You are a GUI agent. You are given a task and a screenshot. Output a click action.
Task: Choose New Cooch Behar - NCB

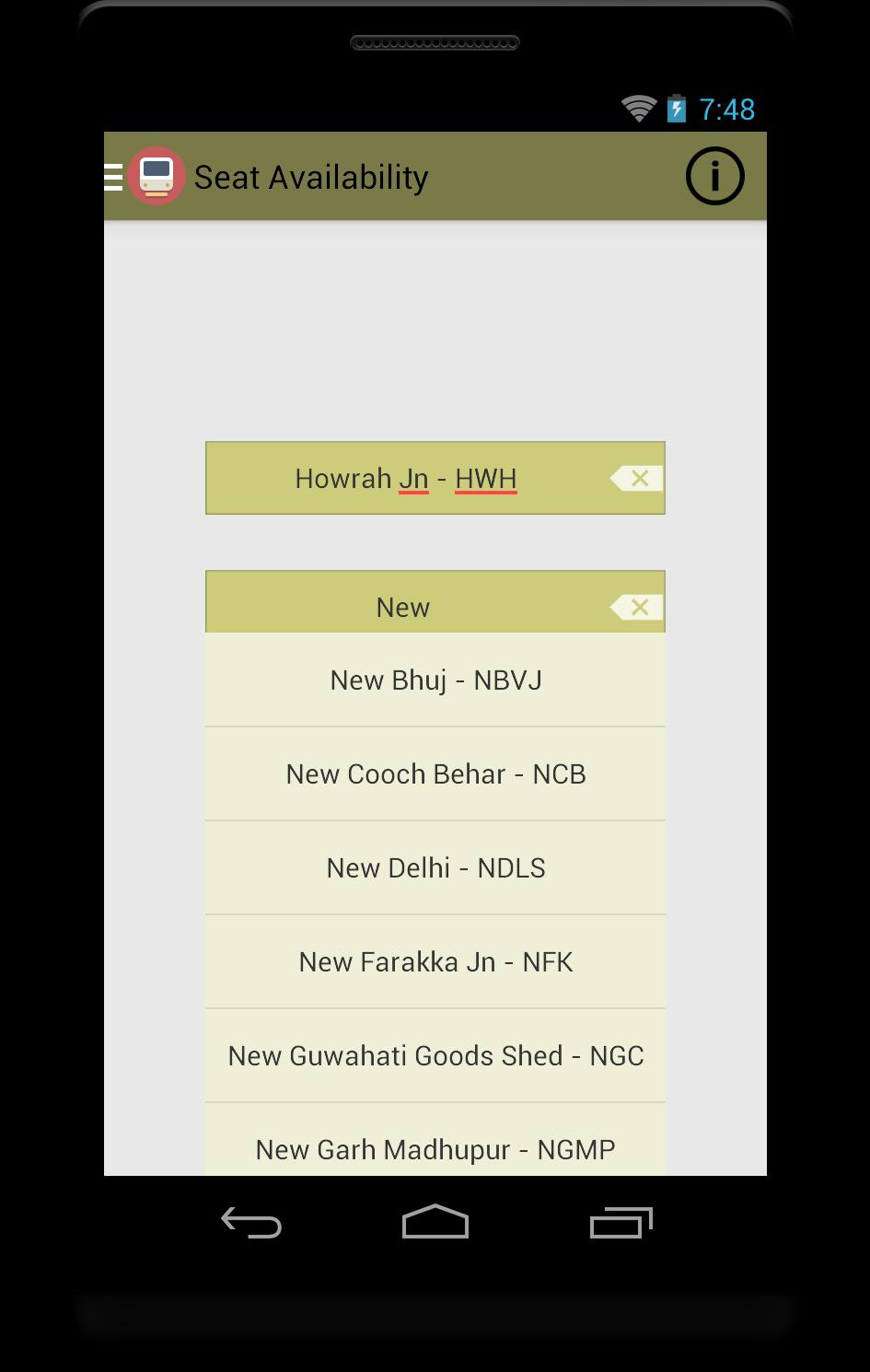(x=435, y=774)
